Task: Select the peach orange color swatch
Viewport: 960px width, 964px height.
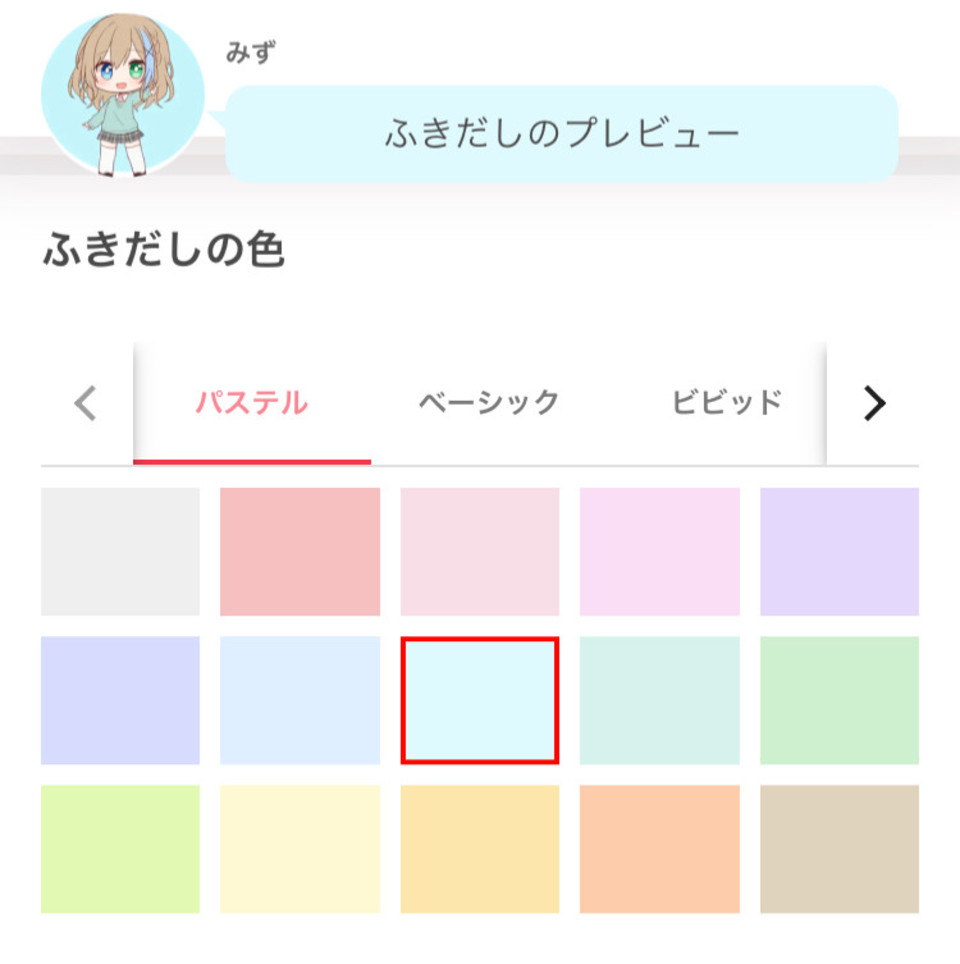Action: pyautogui.click(x=660, y=848)
